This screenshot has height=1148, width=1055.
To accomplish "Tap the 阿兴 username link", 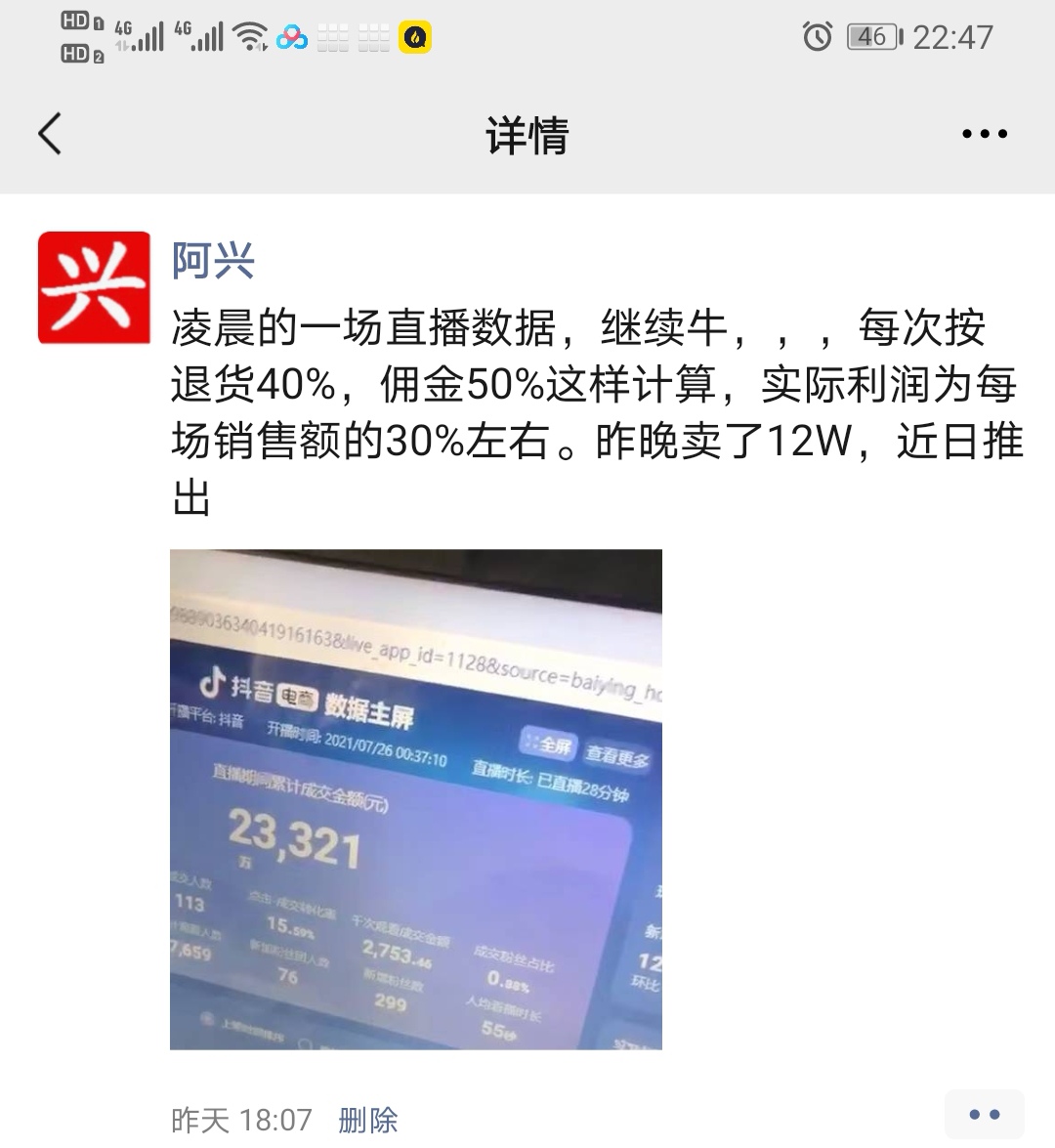I will coord(213,261).
